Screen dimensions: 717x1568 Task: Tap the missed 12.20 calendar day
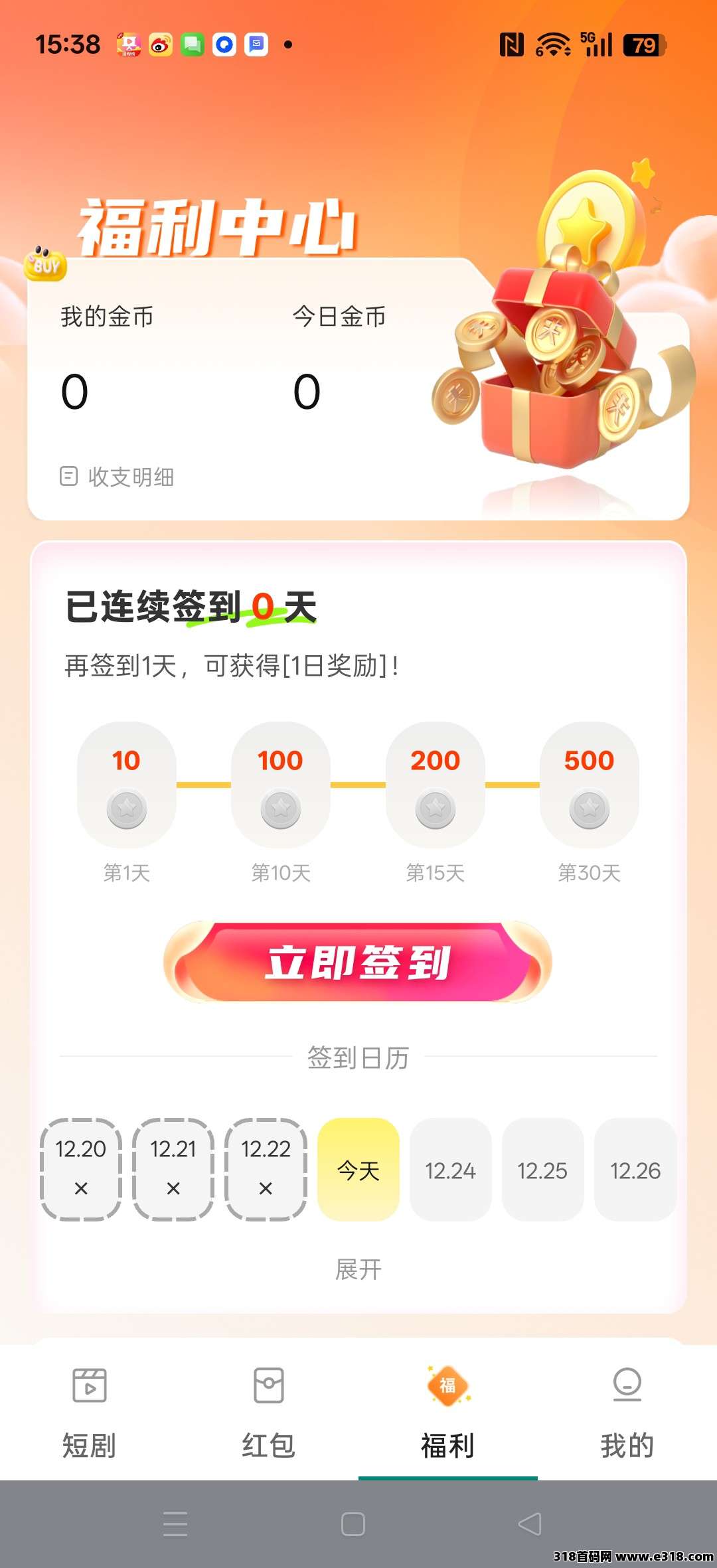coord(81,1170)
